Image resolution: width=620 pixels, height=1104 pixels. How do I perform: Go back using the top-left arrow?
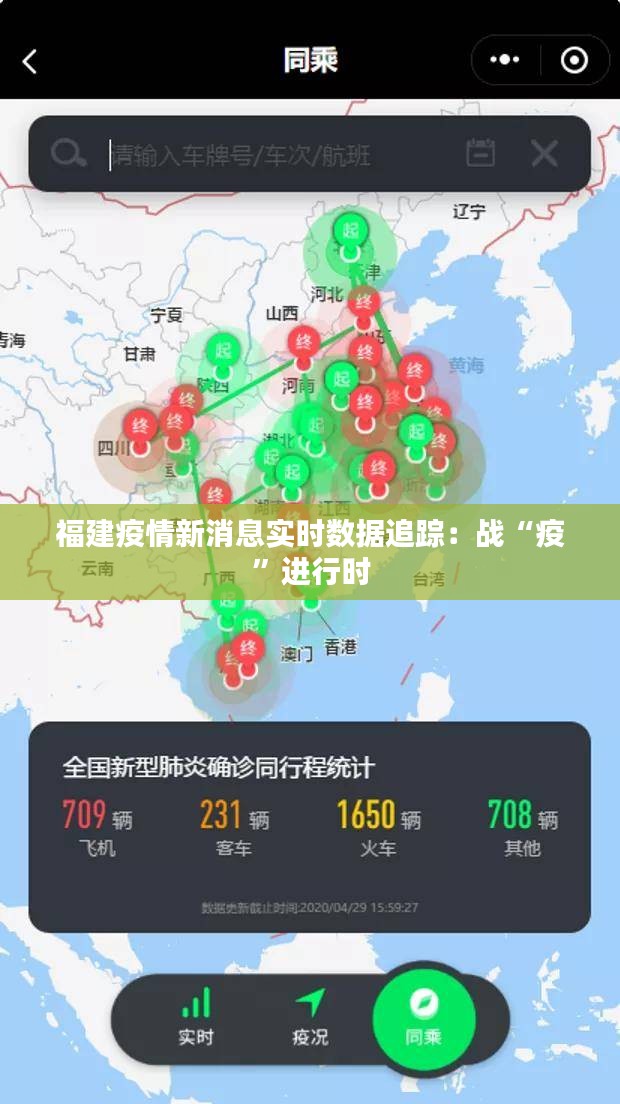pos(30,61)
